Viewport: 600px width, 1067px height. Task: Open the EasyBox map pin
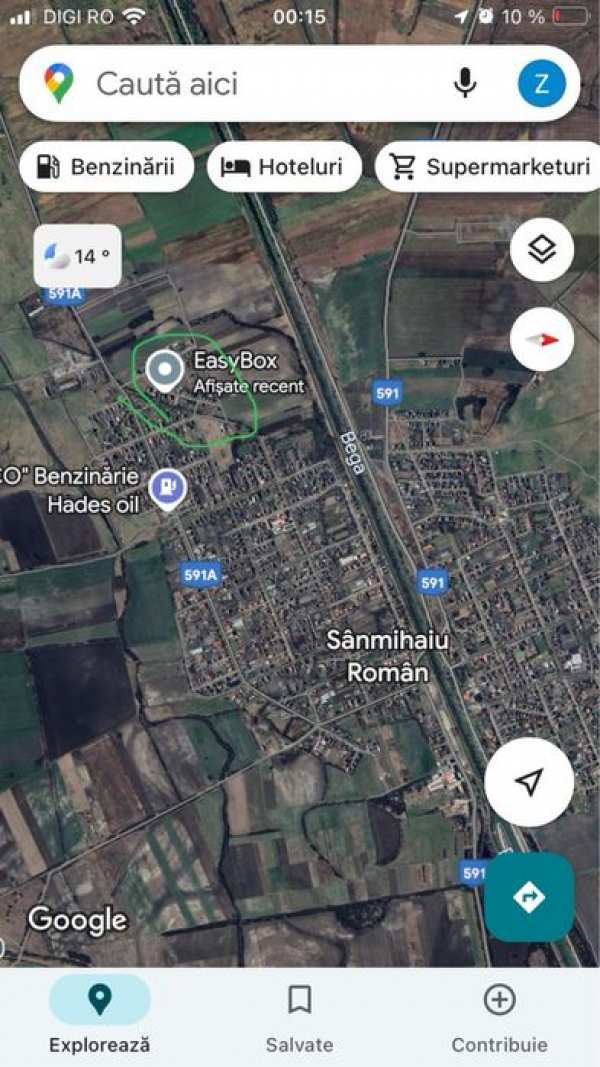(163, 370)
